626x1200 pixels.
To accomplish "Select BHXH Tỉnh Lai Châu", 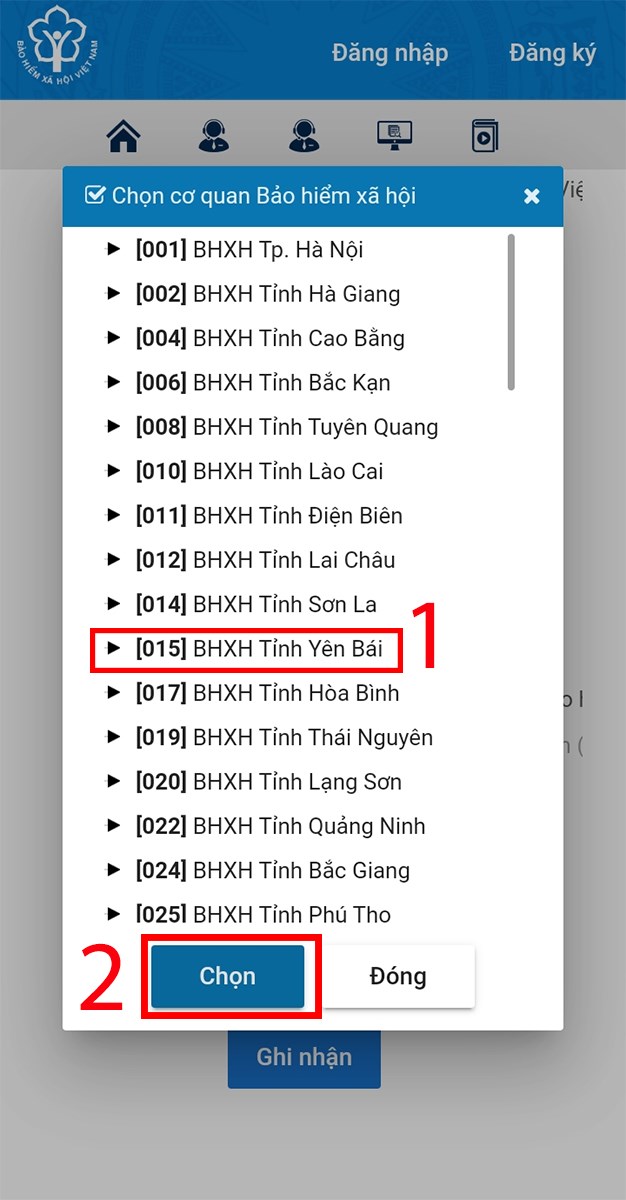I will (x=265, y=560).
